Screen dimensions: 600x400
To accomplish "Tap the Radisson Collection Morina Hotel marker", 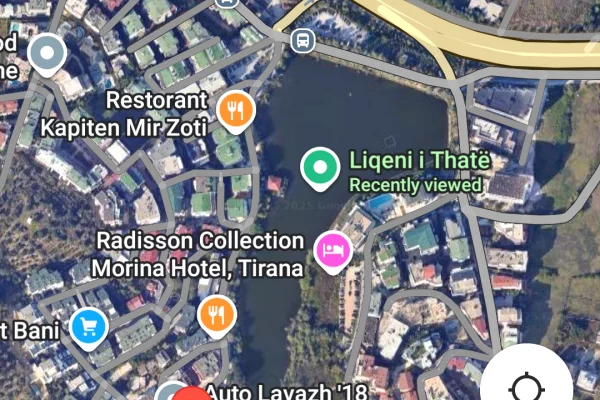I will pyautogui.click(x=332, y=249).
